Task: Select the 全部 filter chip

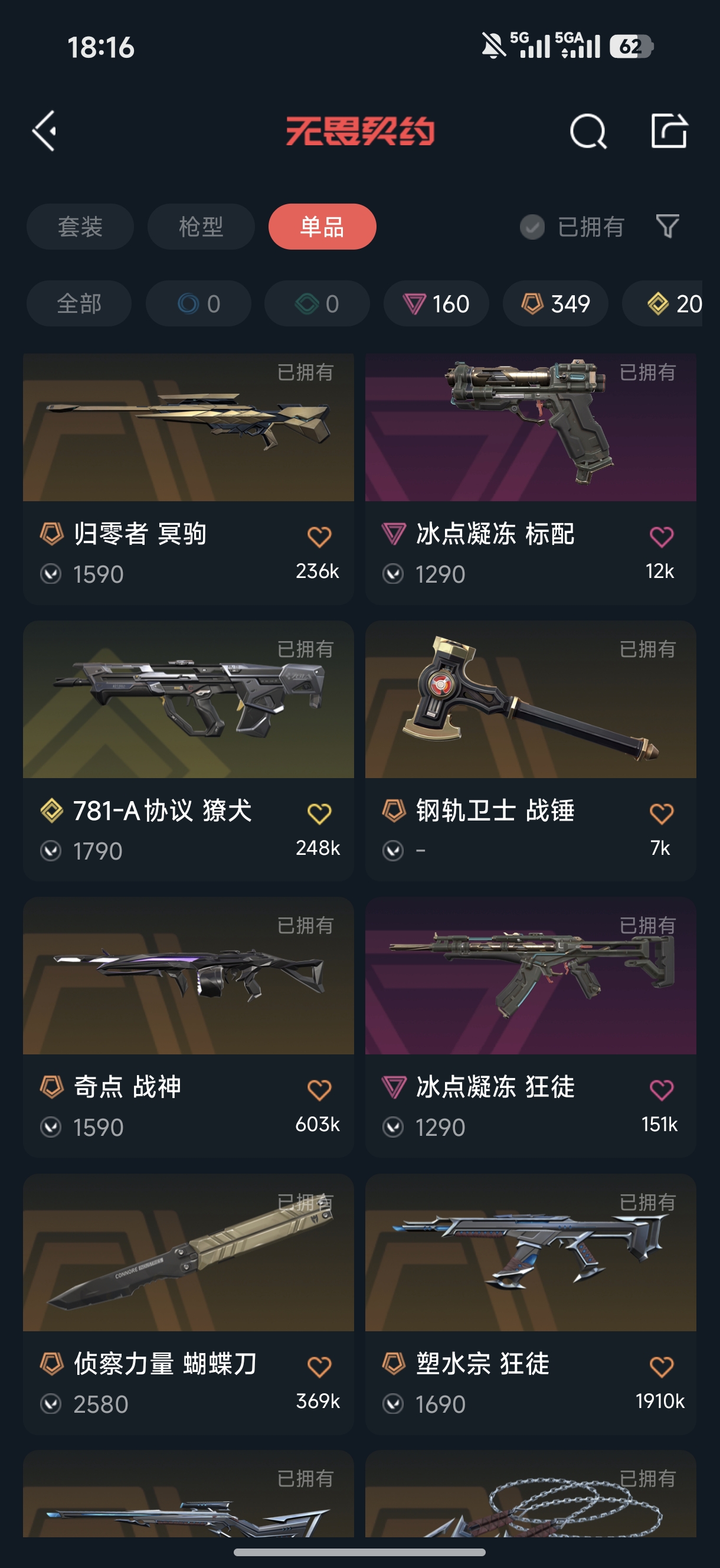Action: click(79, 303)
